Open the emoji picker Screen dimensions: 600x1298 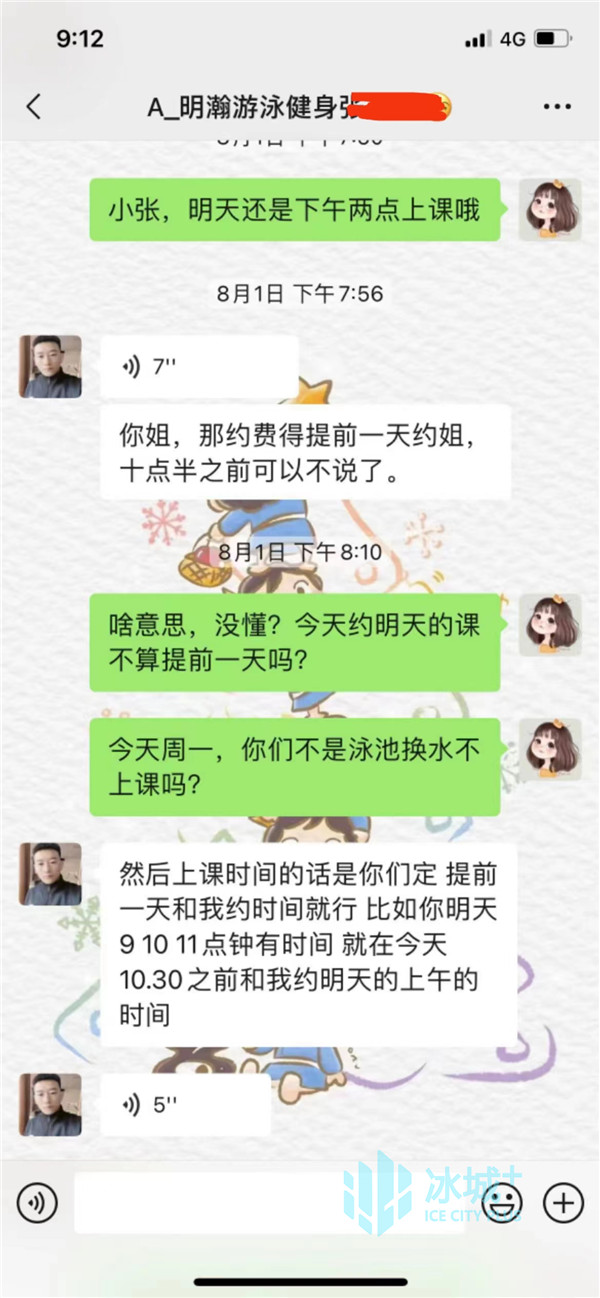[506, 1201]
